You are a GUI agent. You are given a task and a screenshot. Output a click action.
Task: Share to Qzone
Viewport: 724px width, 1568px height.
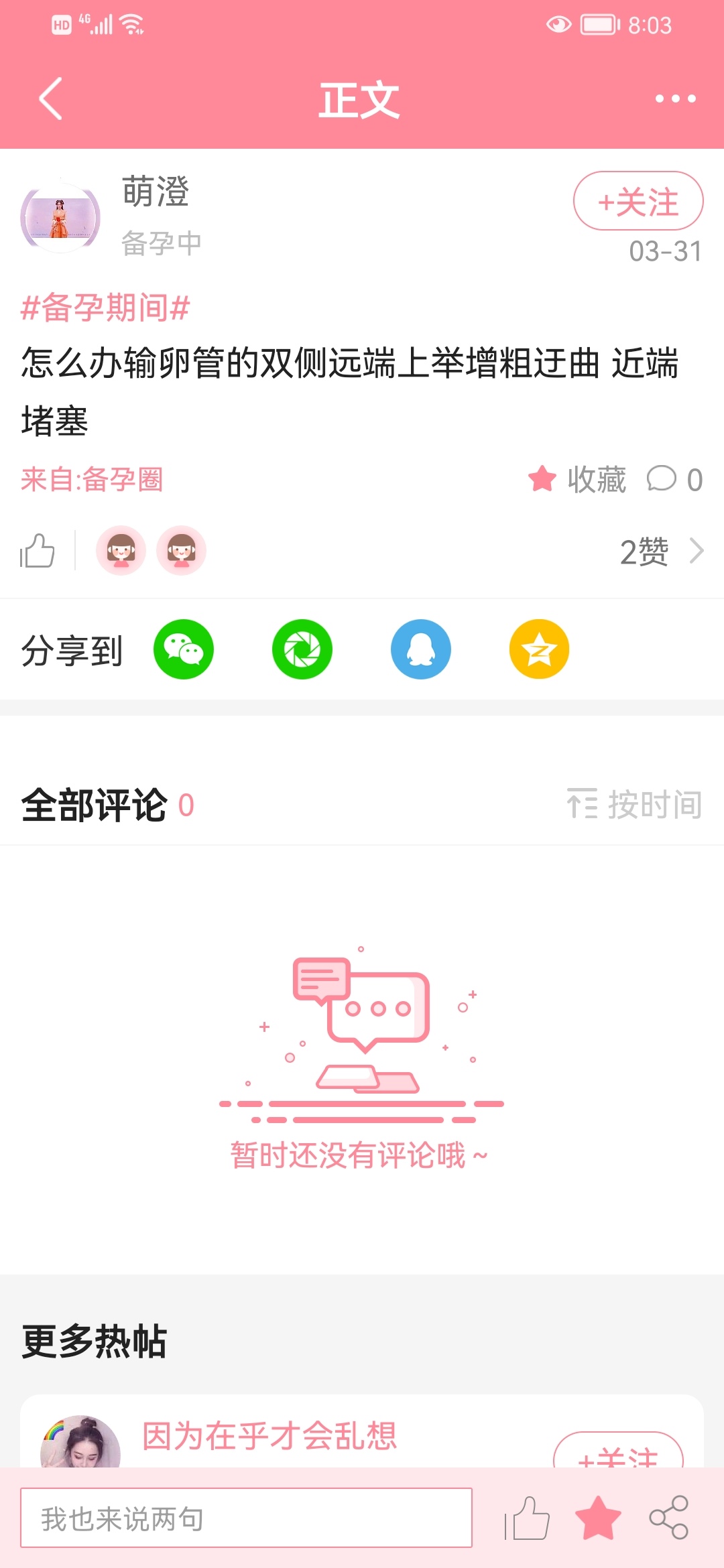539,649
